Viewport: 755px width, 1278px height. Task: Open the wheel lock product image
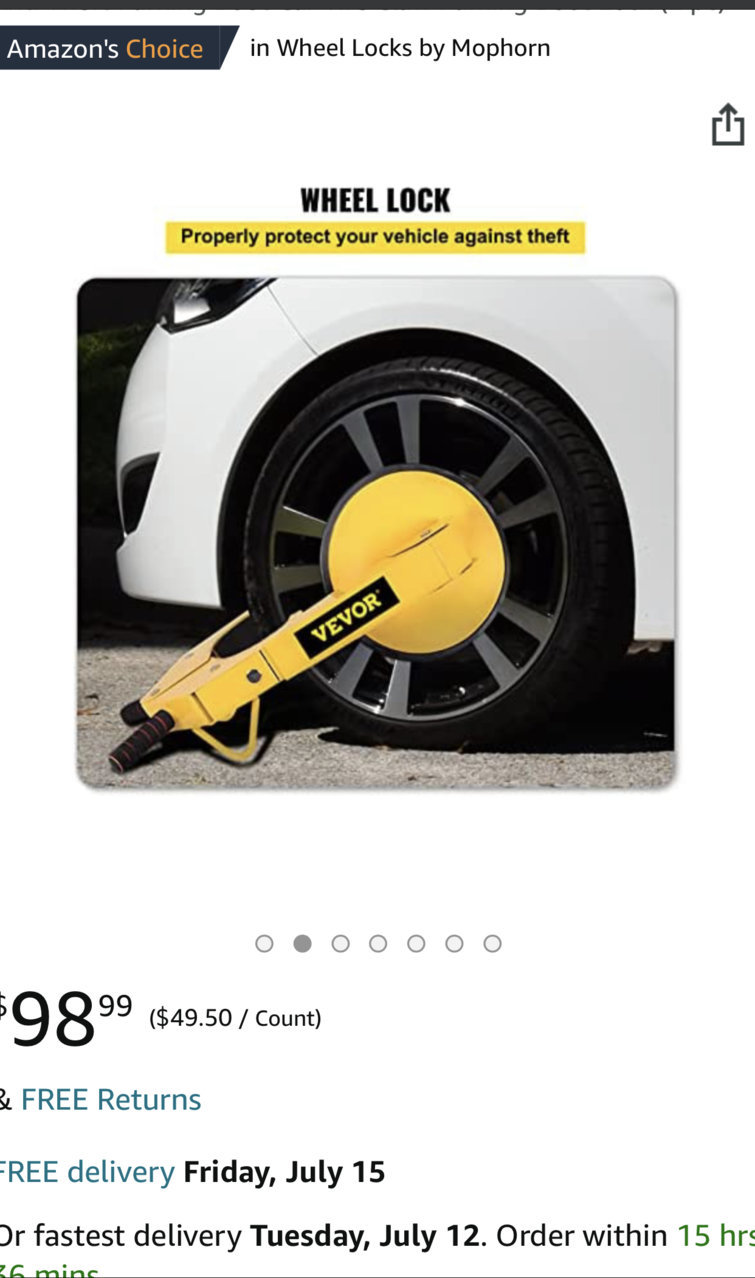pos(376,532)
